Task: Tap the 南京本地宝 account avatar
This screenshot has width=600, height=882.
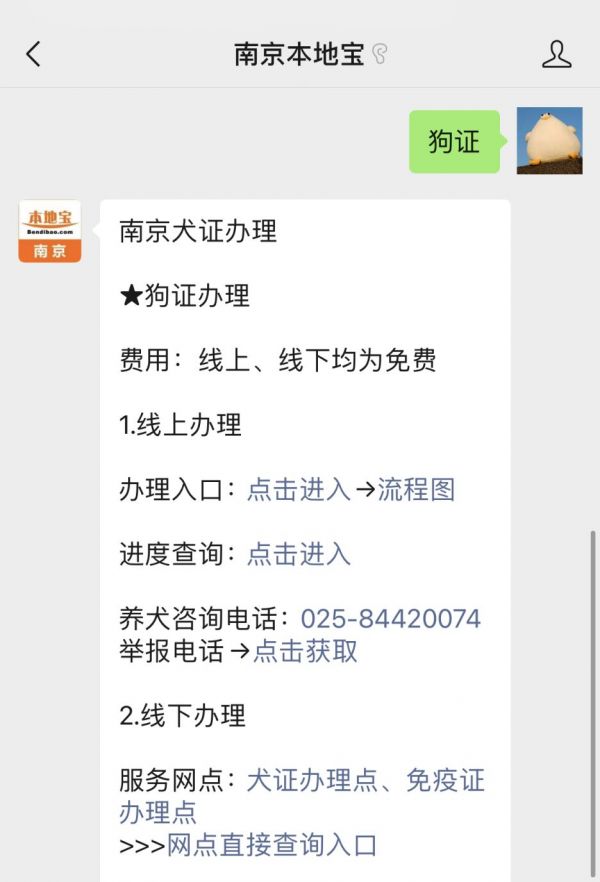Action: pyautogui.click(x=50, y=231)
